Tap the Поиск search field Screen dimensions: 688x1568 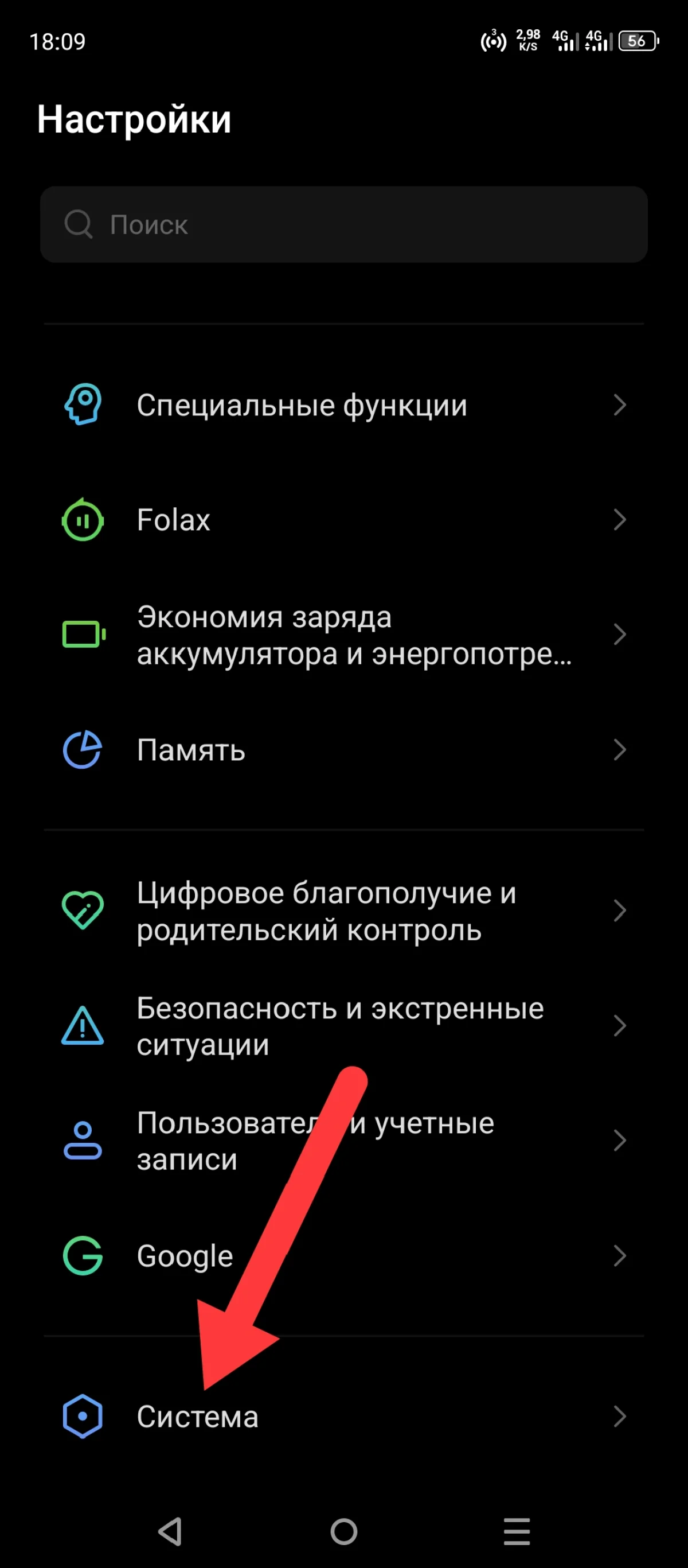[343, 224]
